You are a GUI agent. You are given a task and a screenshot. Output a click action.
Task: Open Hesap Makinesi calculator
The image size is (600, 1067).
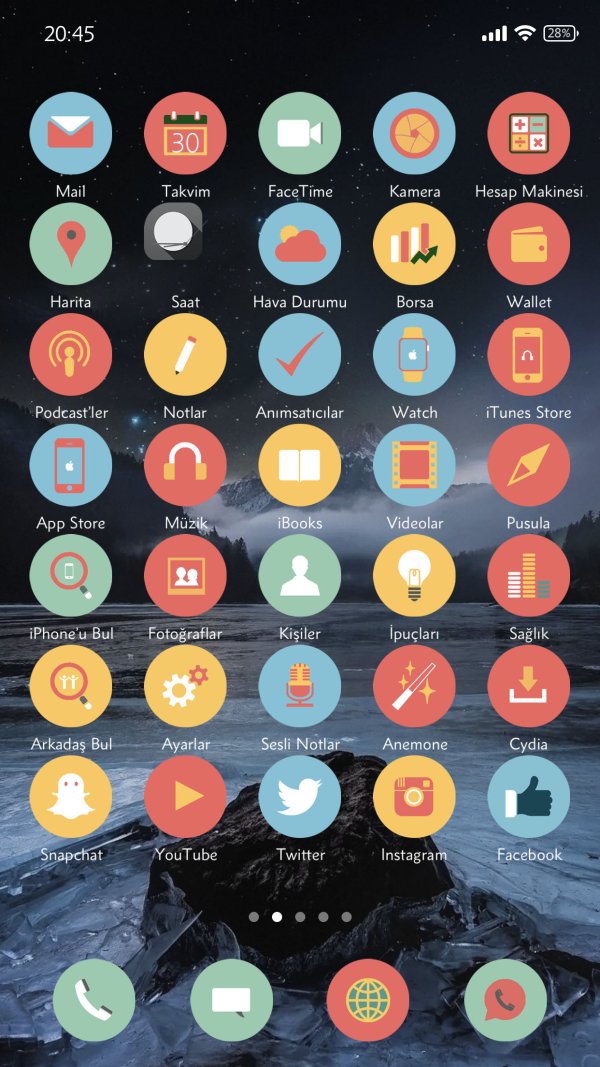coord(528,133)
